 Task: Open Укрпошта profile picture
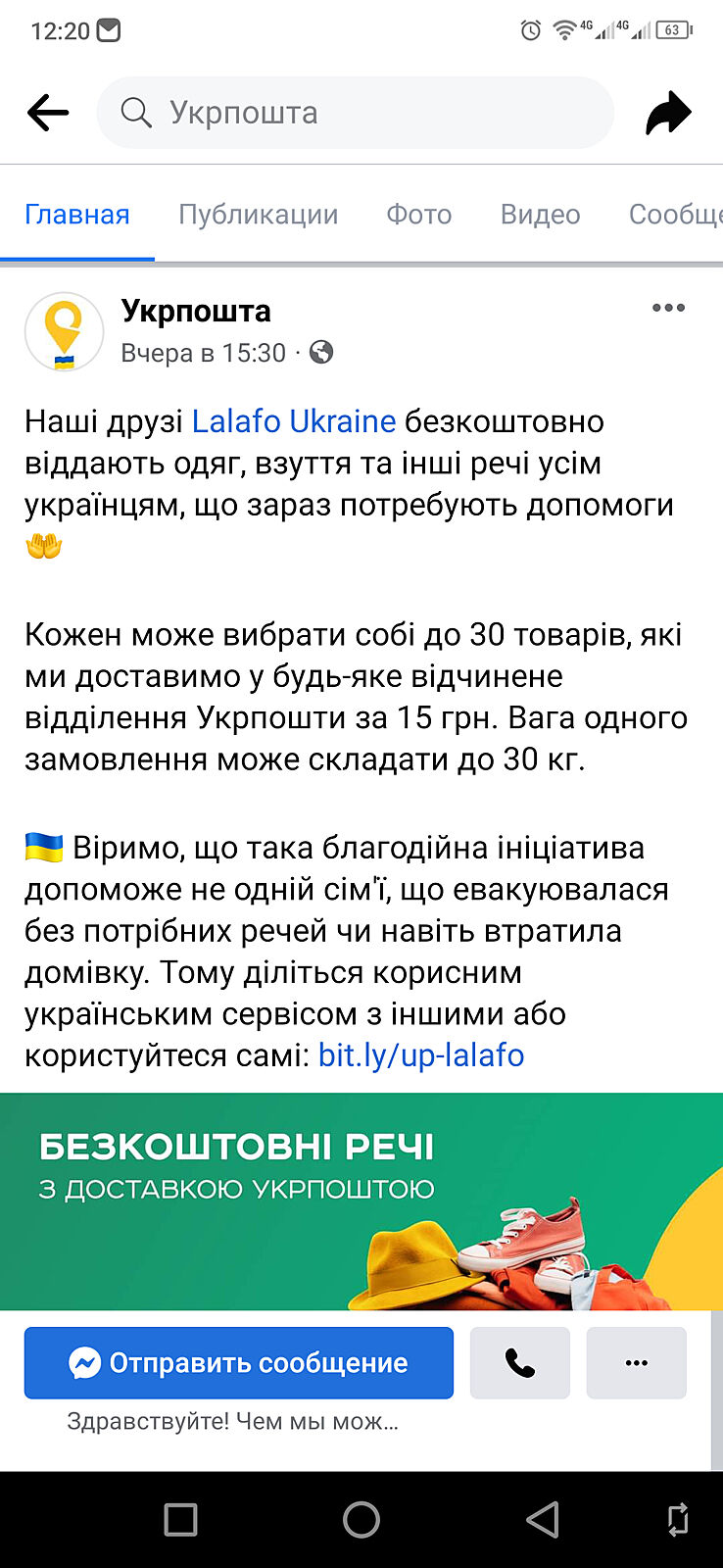click(x=64, y=331)
